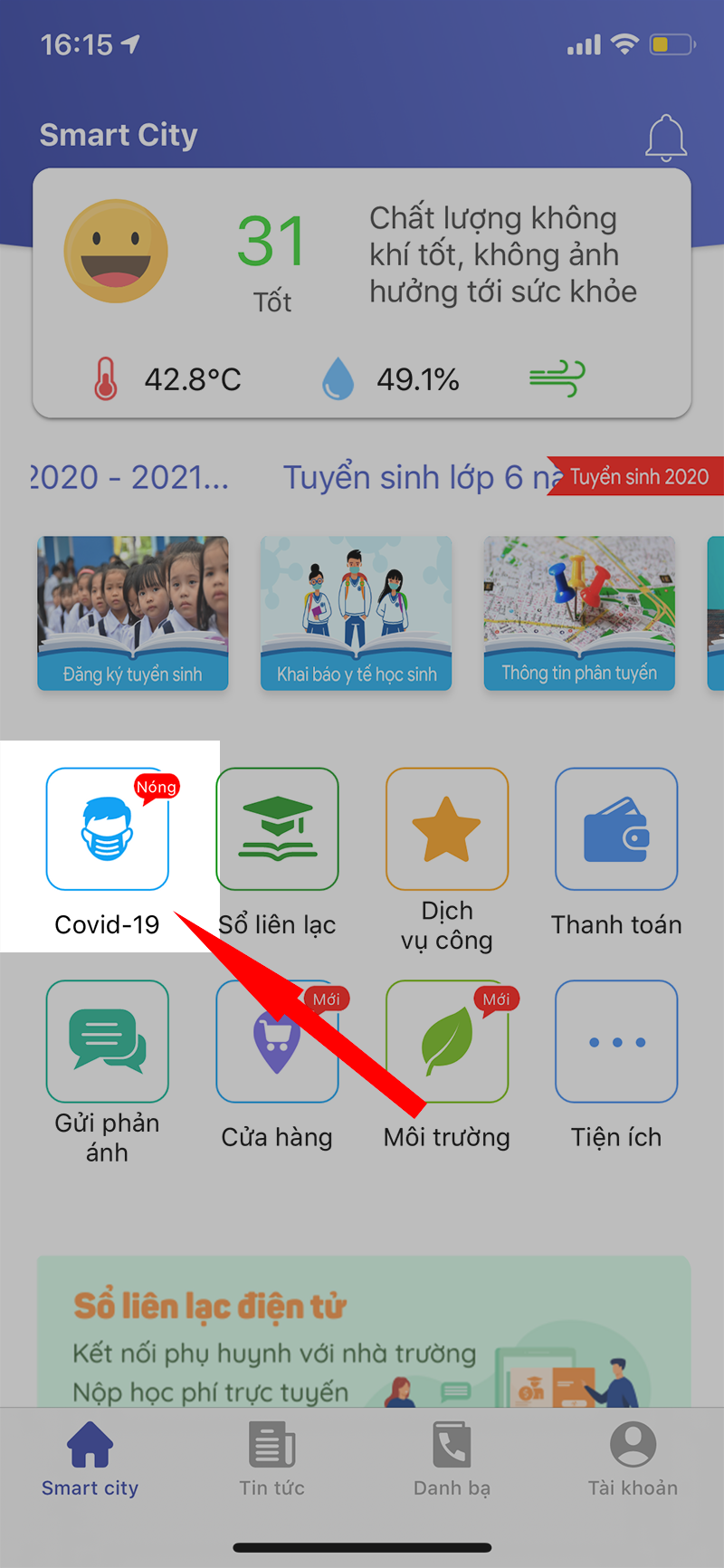
Task: Switch to the Tài khoản tab
Action: tap(633, 1458)
